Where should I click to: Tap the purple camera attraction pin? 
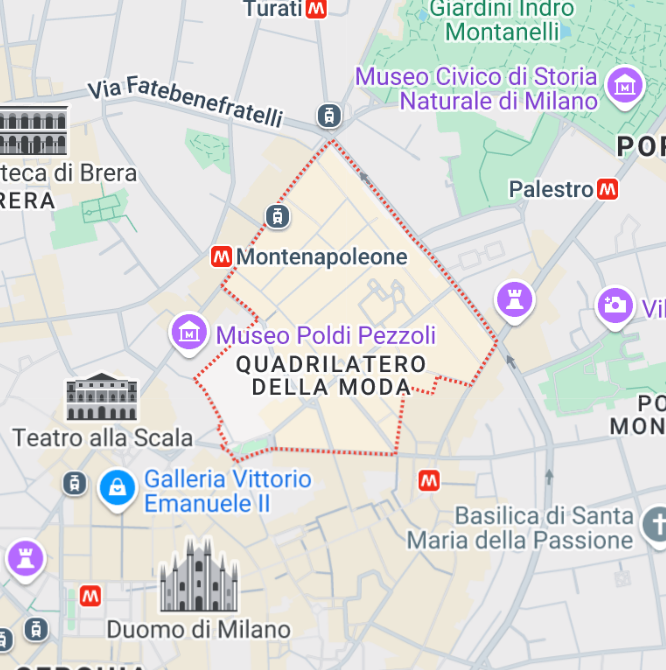tap(615, 304)
